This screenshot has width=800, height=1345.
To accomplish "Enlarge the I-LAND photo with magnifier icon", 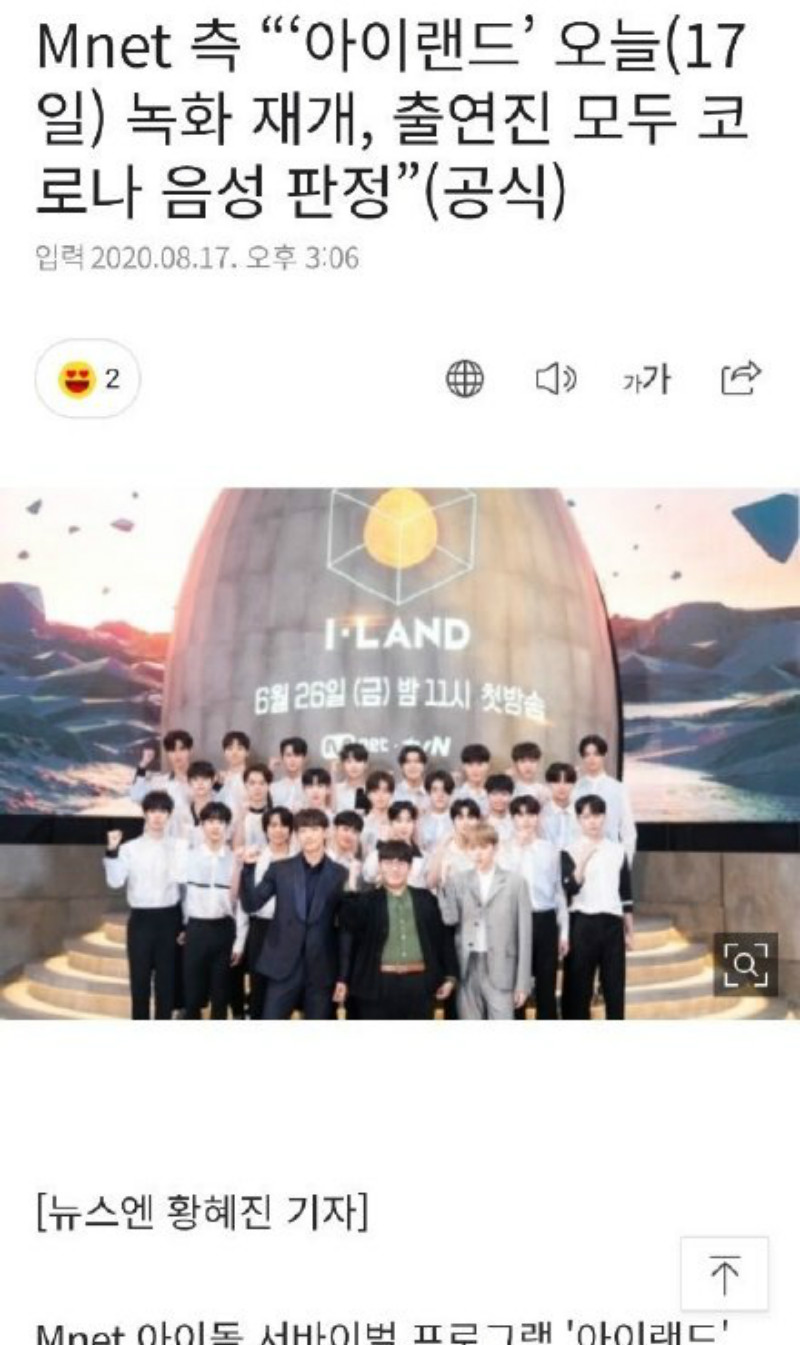I will coord(745,964).
